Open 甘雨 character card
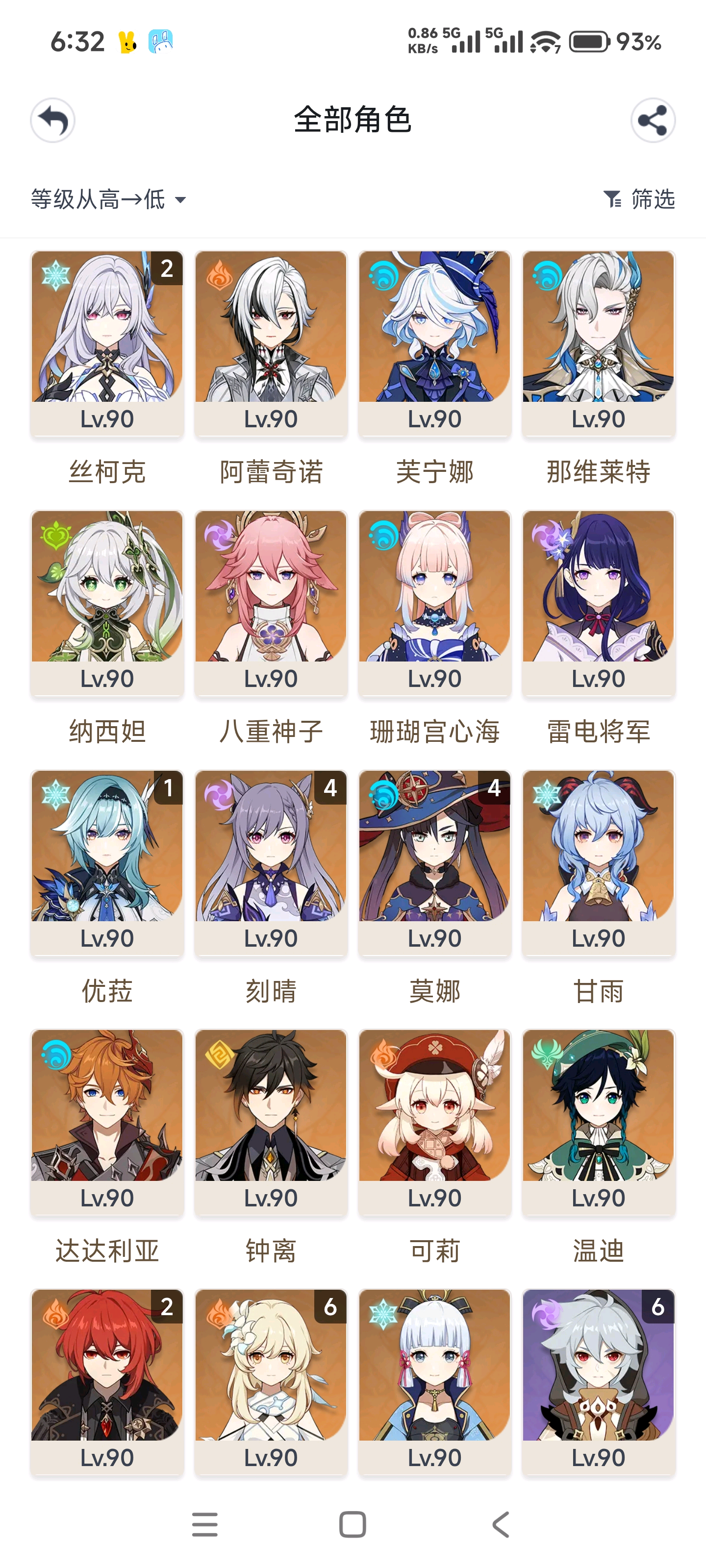The image size is (706, 1568). [x=598, y=863]
